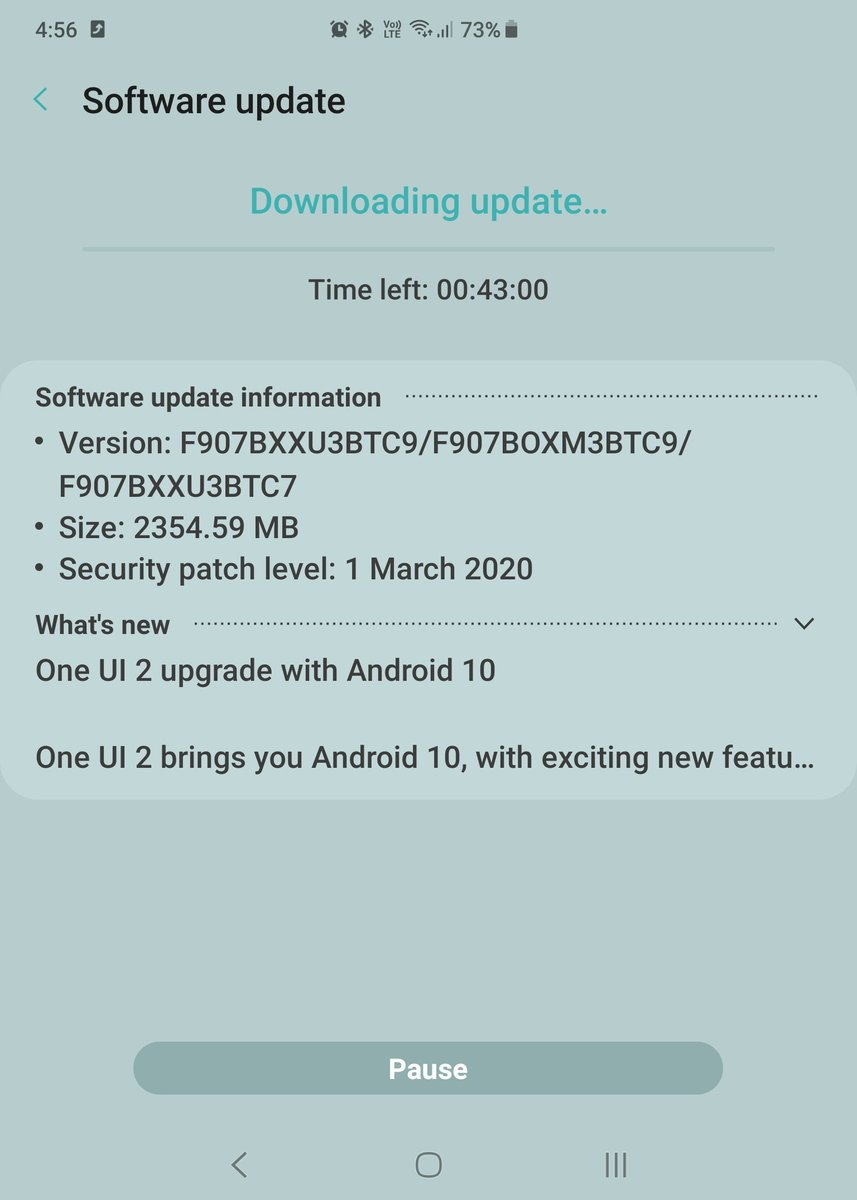Viewport: 857px width, 1200px height.
Task: Tap the system home button
Action: [x=428, y=1164]
